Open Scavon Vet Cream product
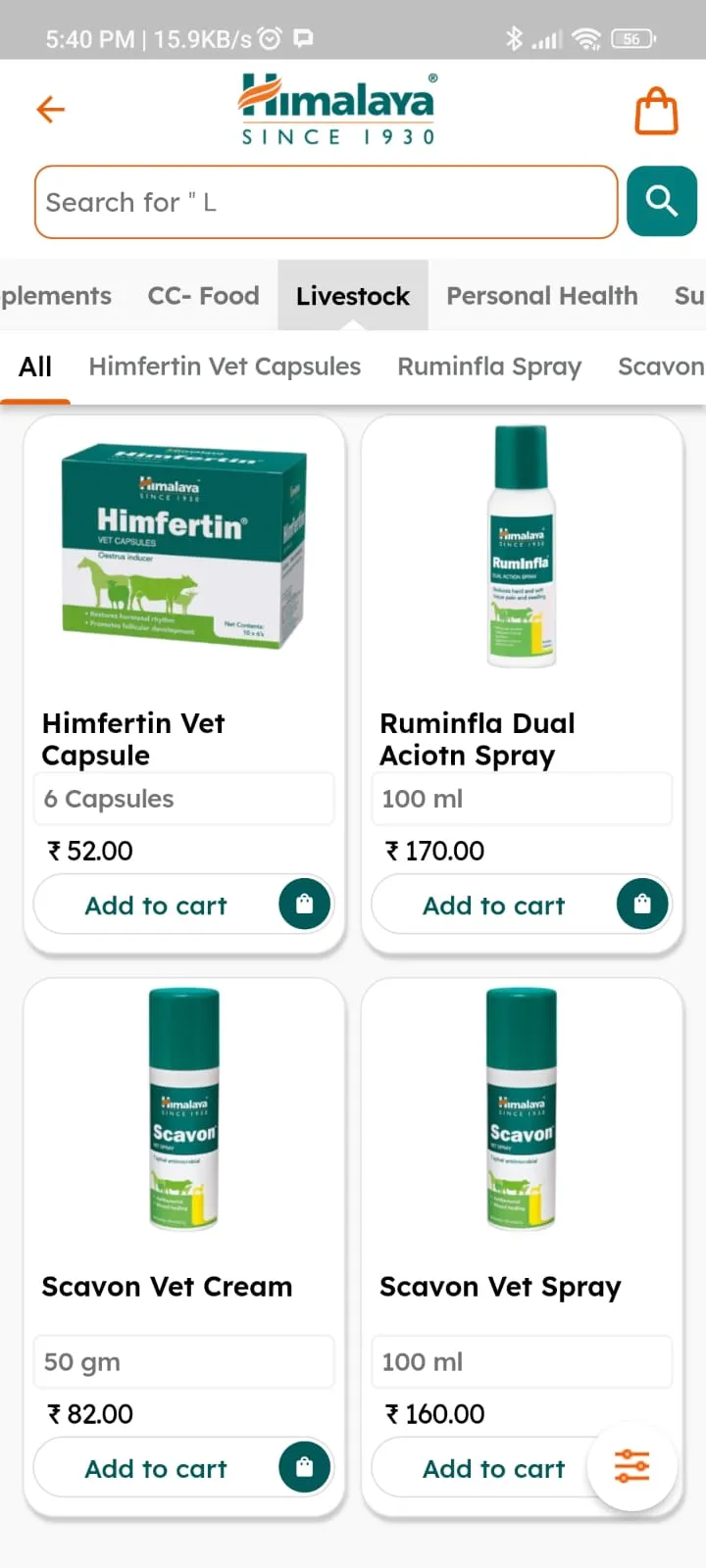 (x=183, y=1112)
